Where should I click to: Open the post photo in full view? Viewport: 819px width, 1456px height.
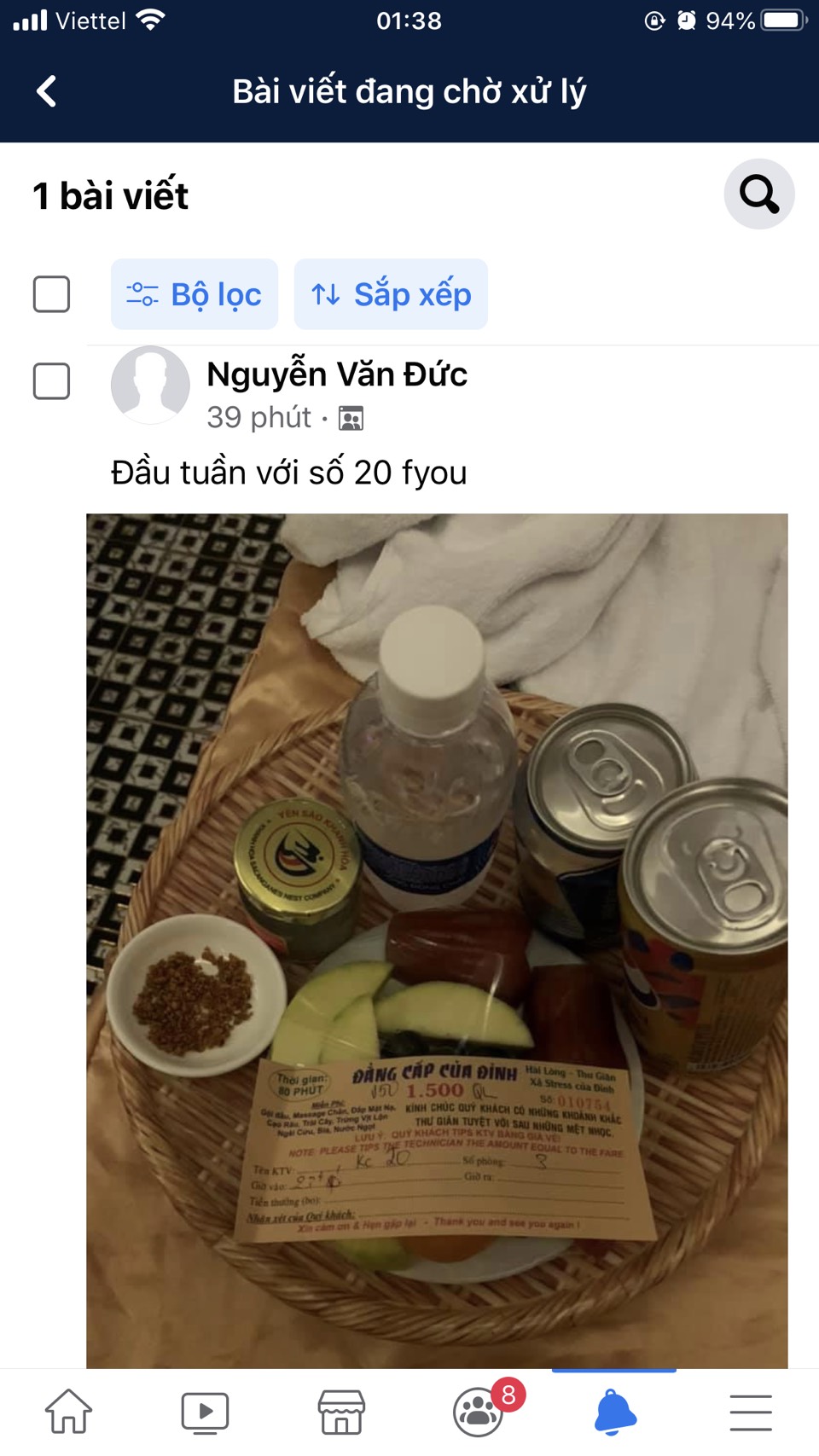pyautogui.click(x=437, y=941)
